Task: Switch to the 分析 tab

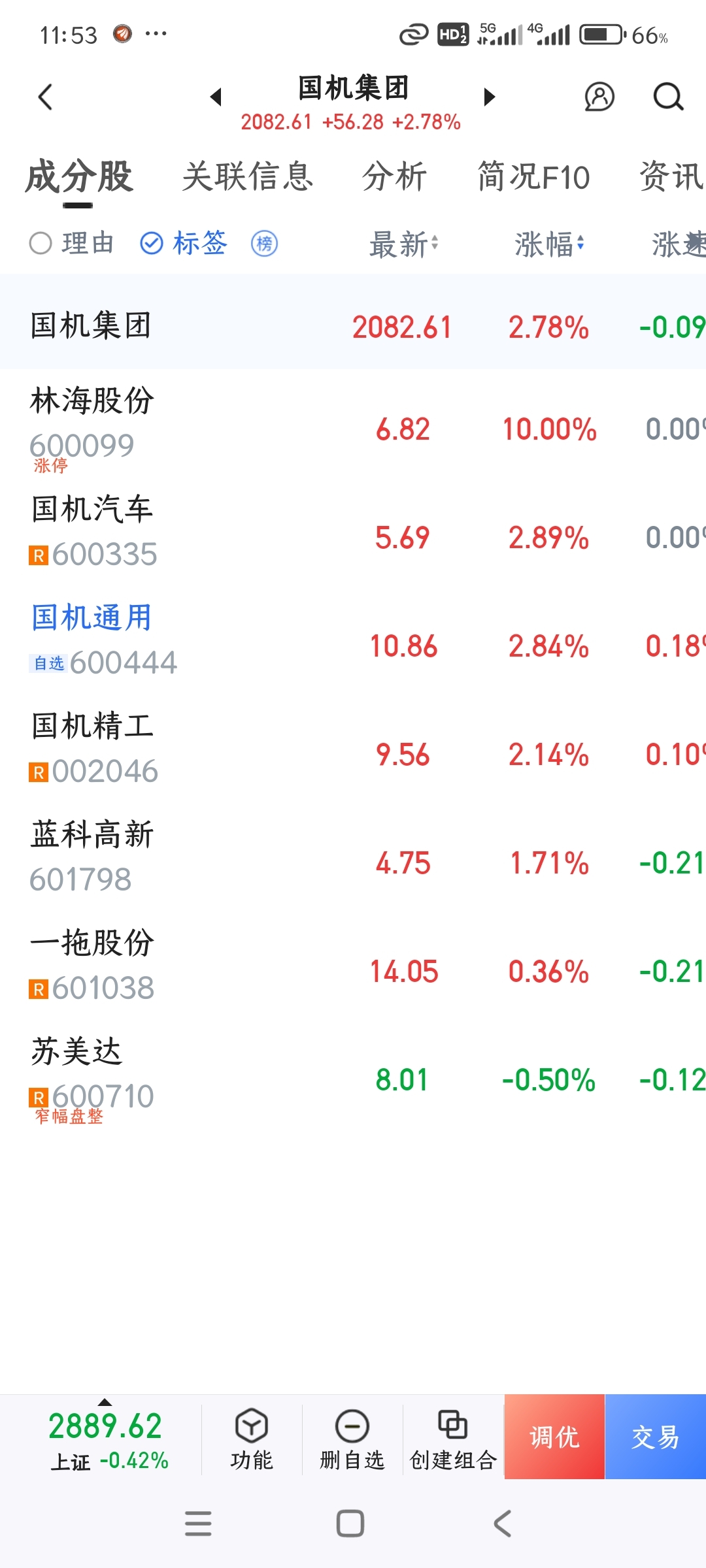Action: coord(395,177)
